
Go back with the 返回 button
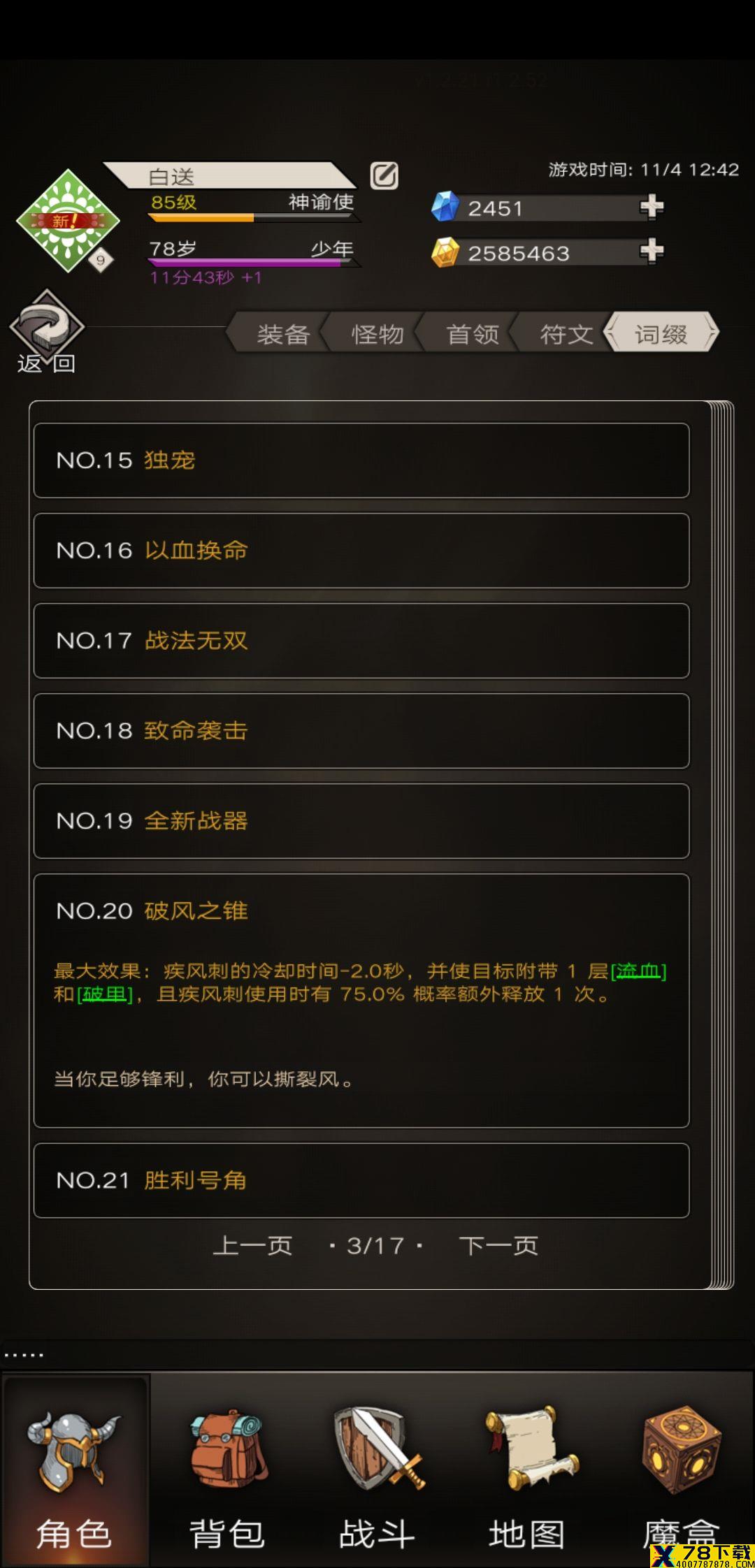[46, 333]
